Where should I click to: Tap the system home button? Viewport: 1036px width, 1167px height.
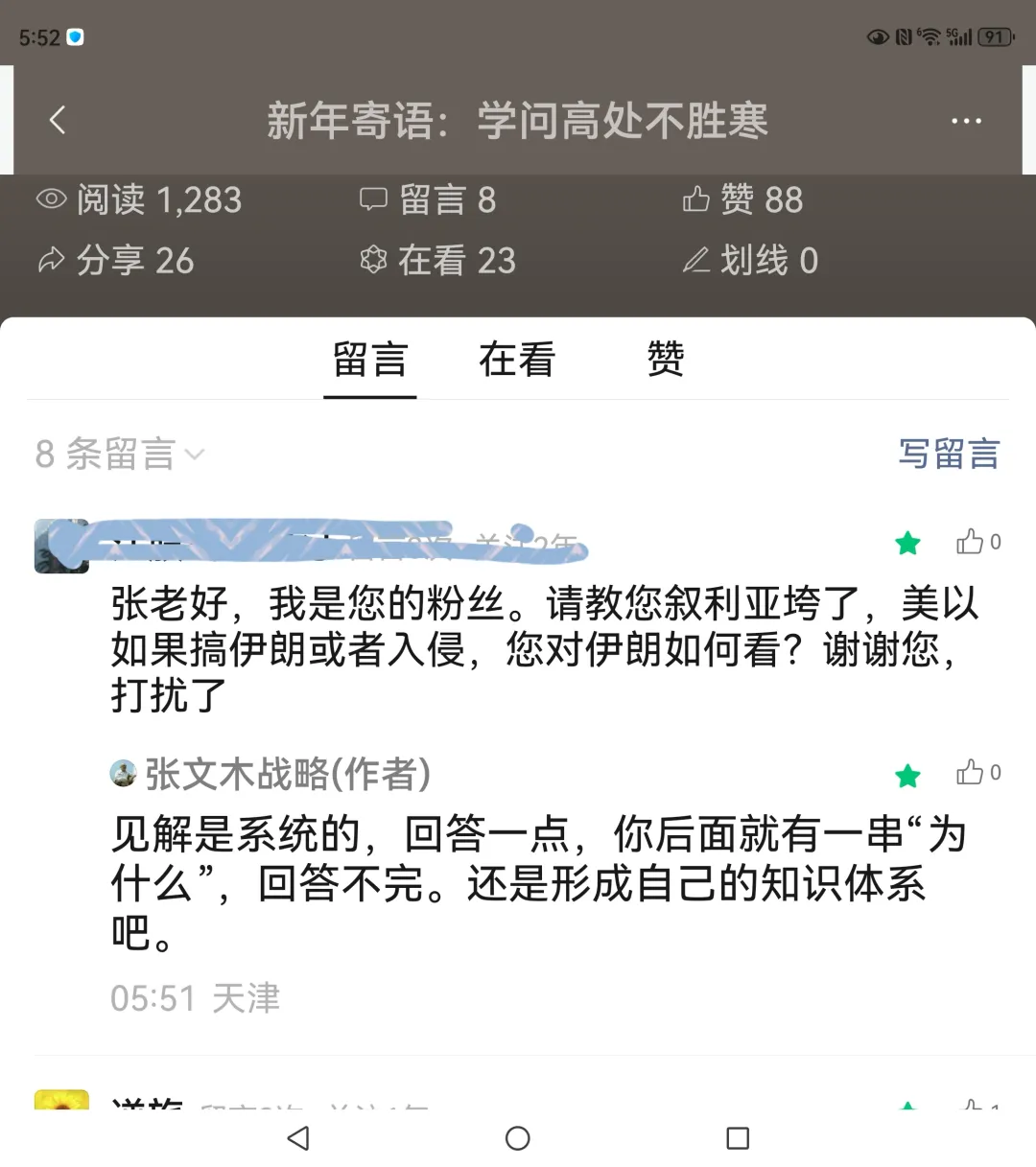(517, 1138)
